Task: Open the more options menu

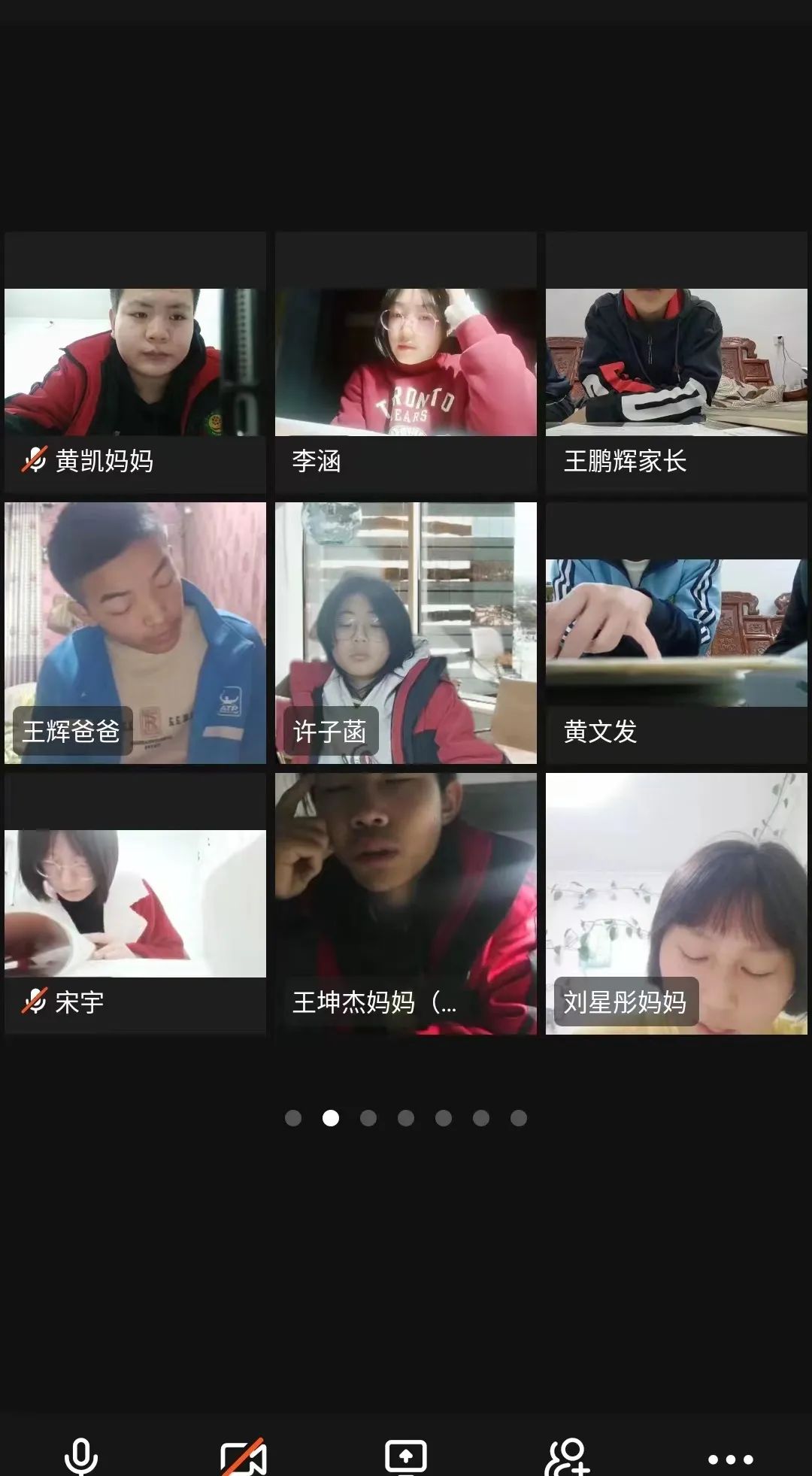Action: click(x=730, y=1459)
